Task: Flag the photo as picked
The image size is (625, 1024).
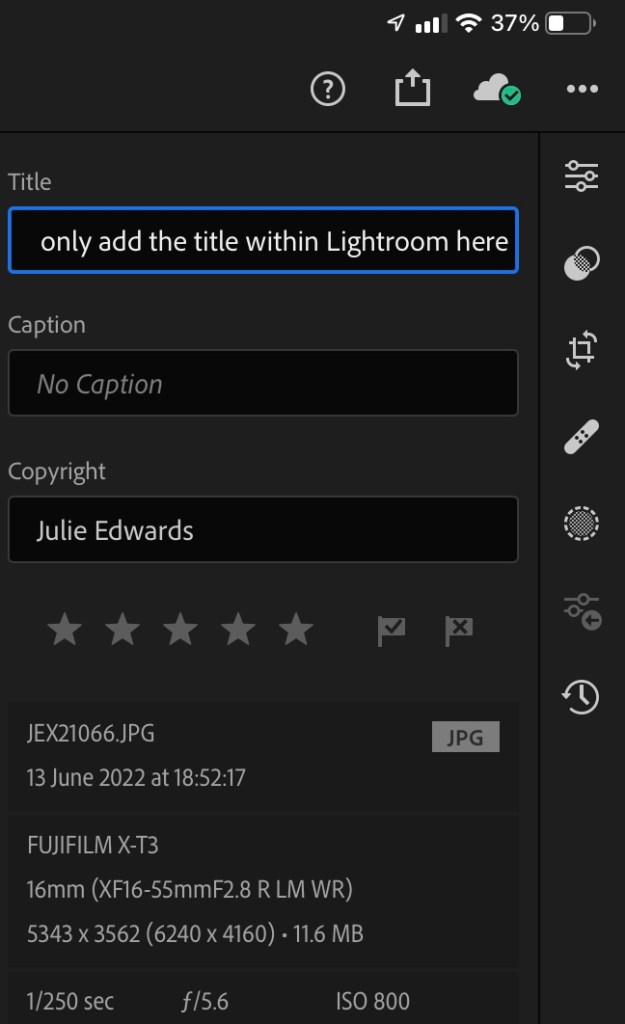Action: coord(391,631)
